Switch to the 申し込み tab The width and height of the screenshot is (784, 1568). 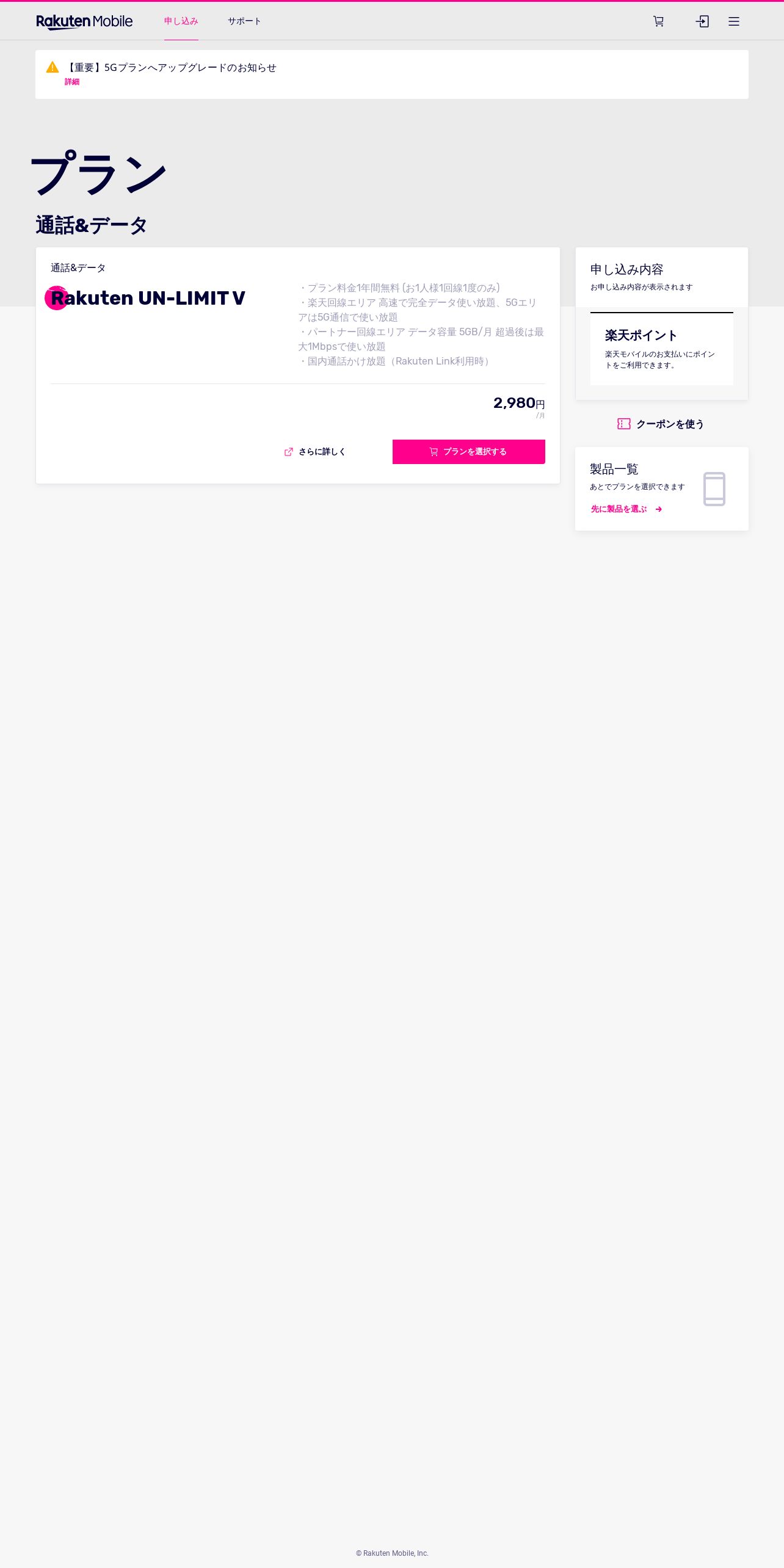tap(181, 21)
